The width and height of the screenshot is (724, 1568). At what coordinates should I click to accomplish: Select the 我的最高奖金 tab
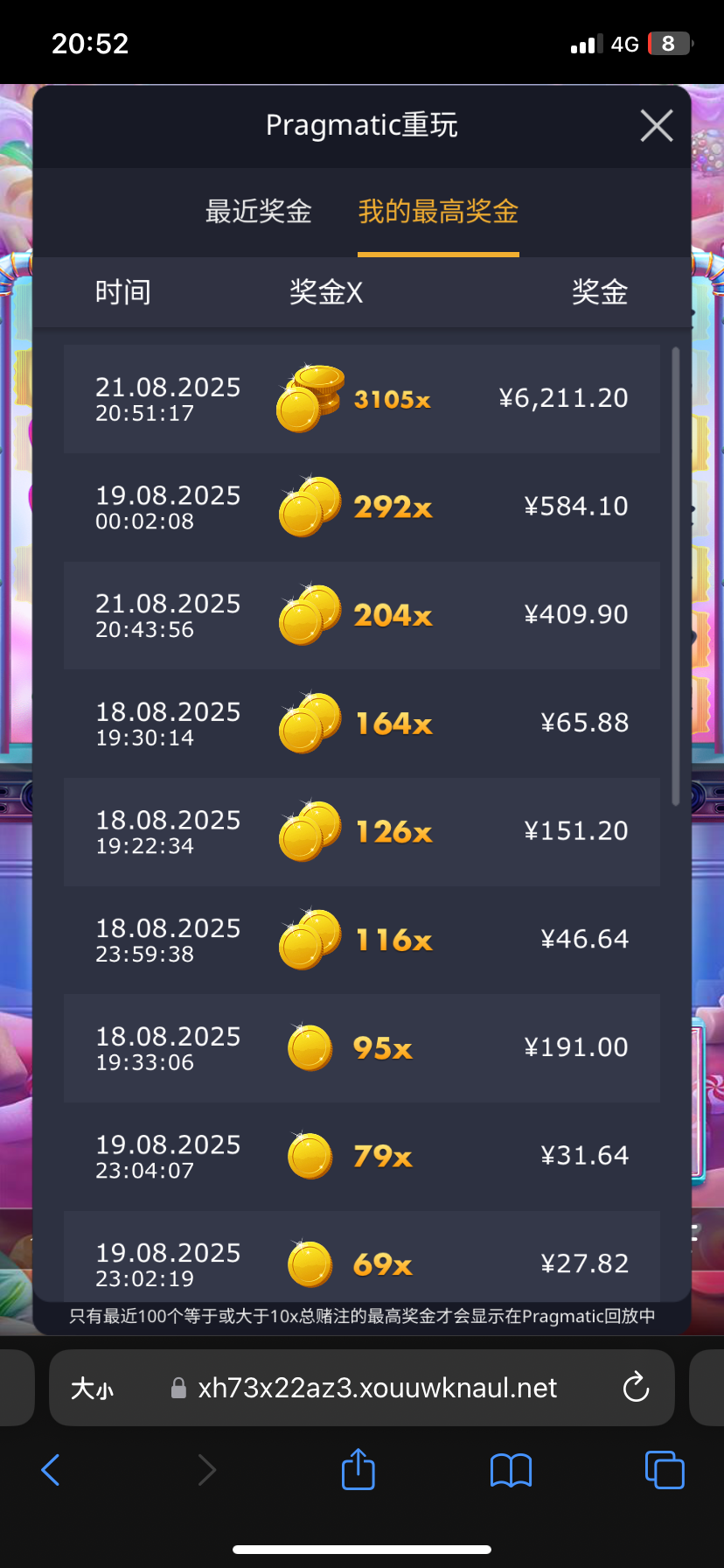tap(438, 212)
